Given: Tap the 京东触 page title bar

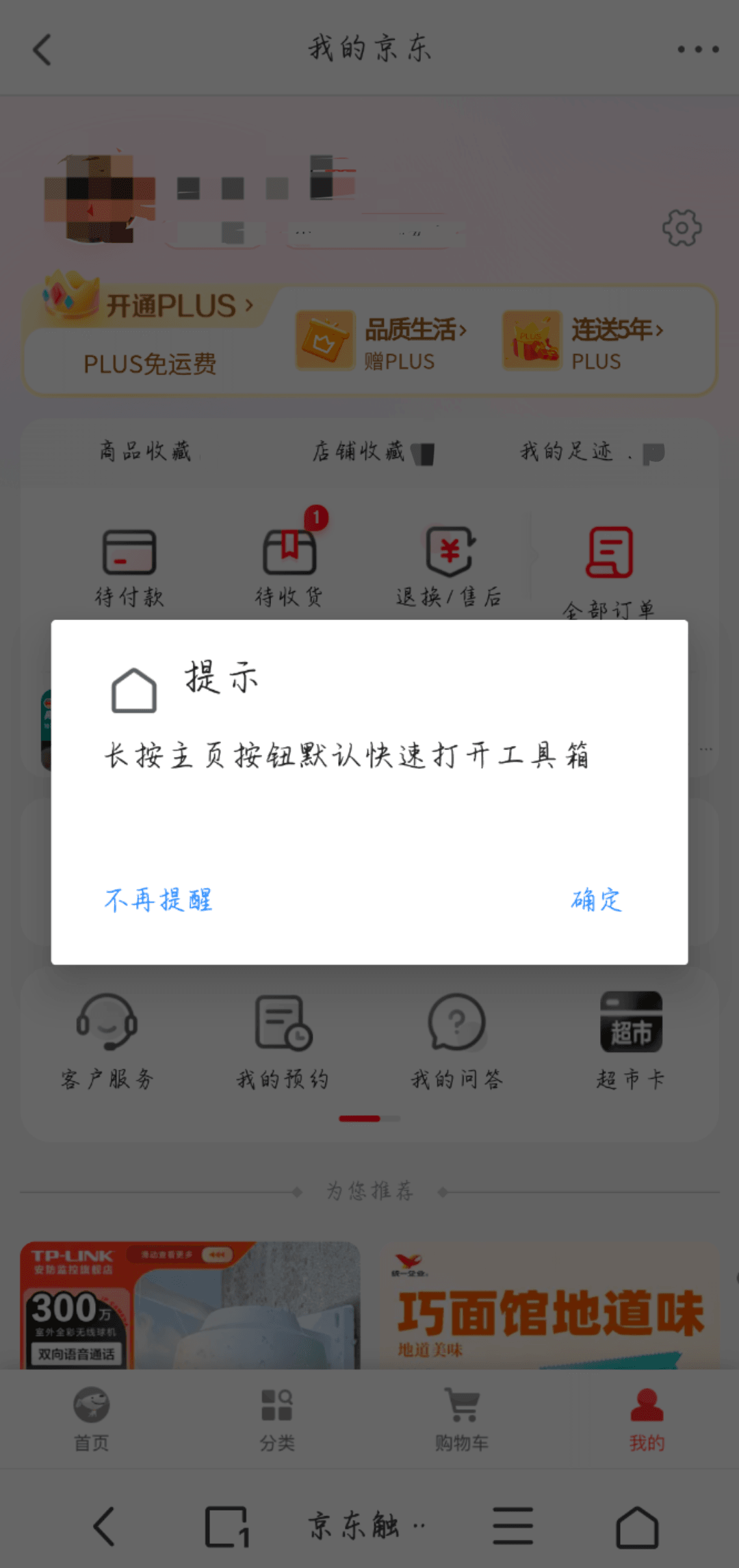Looking at the screenshot, I should pos(365,1526).
